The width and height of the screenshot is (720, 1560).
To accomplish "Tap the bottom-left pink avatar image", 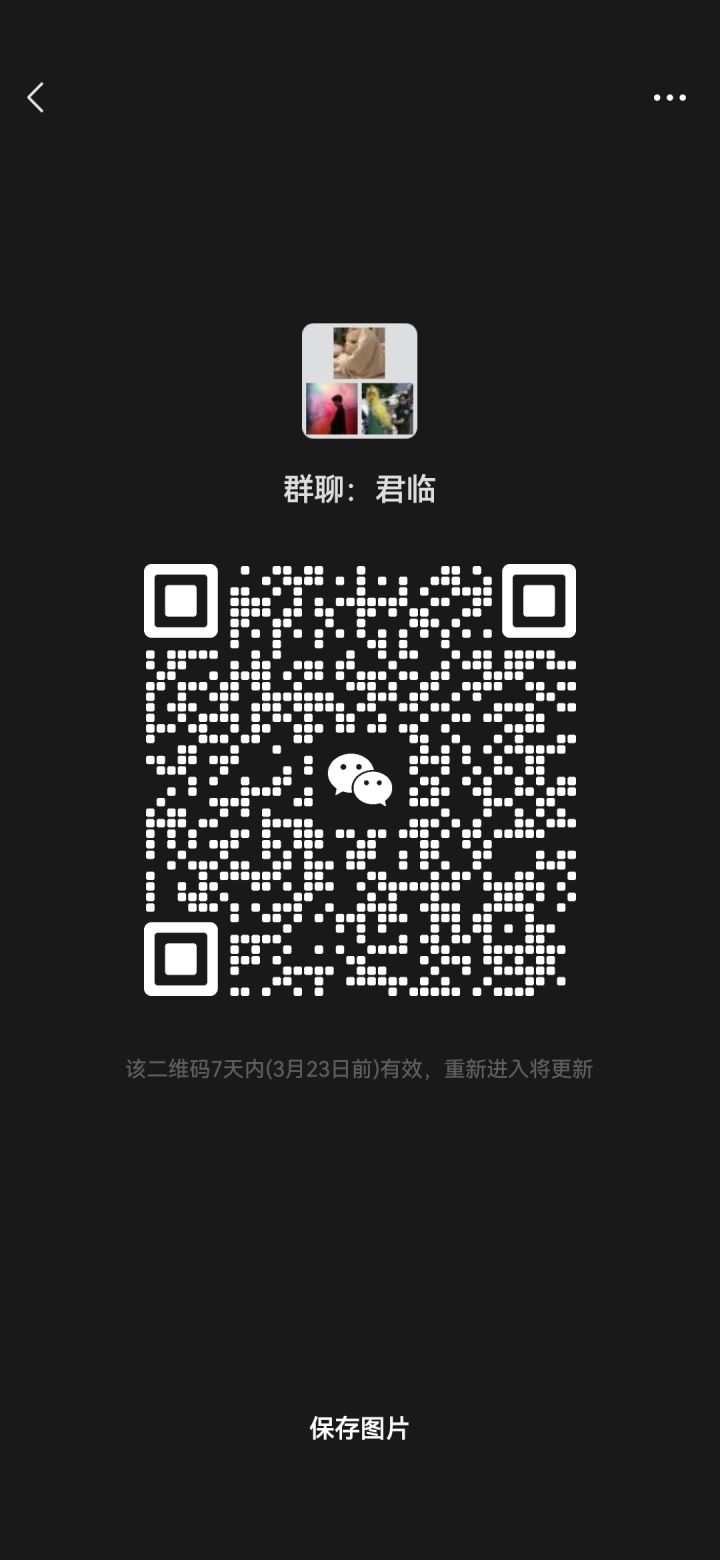I will tap(330, 410).
